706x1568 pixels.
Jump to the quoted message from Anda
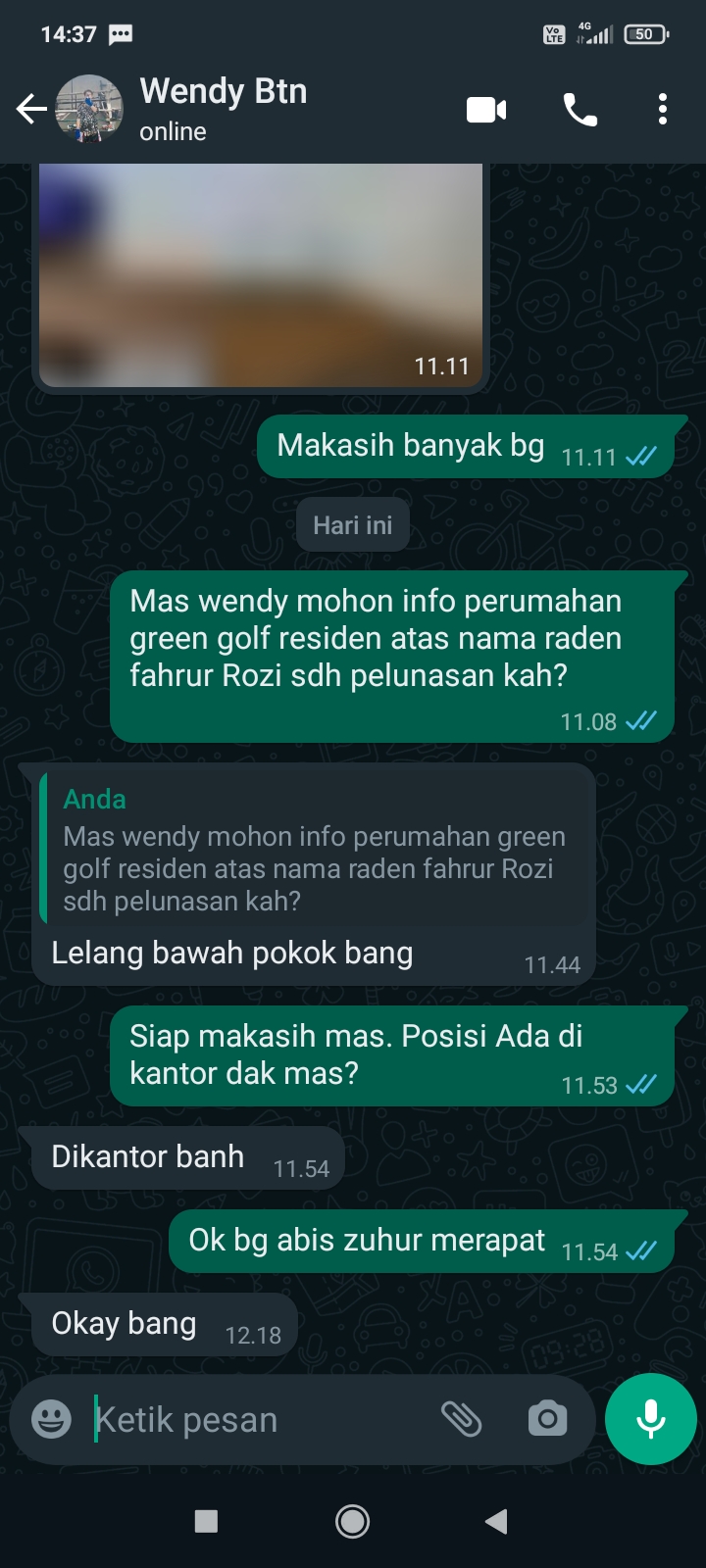click(x=314, y=851)
